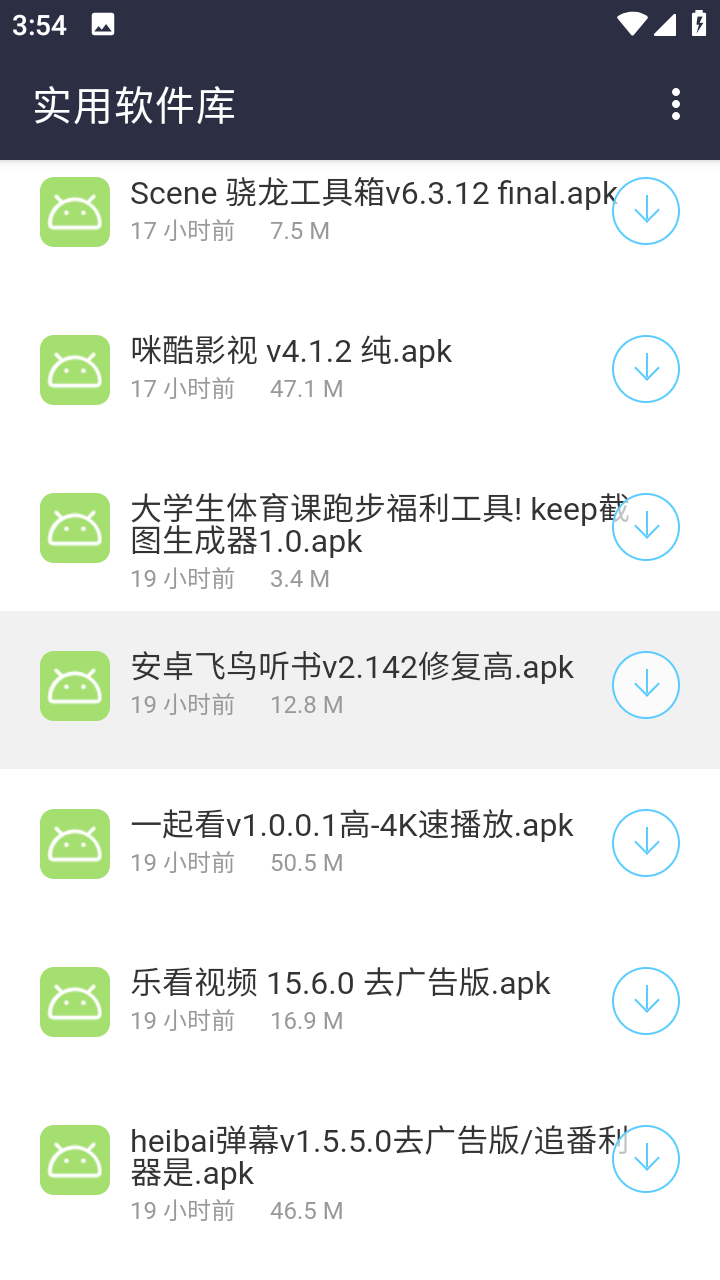Click the Wi-Fi icon in the status bar
This screenshot has width=720, height=1280.
[630, 25]
